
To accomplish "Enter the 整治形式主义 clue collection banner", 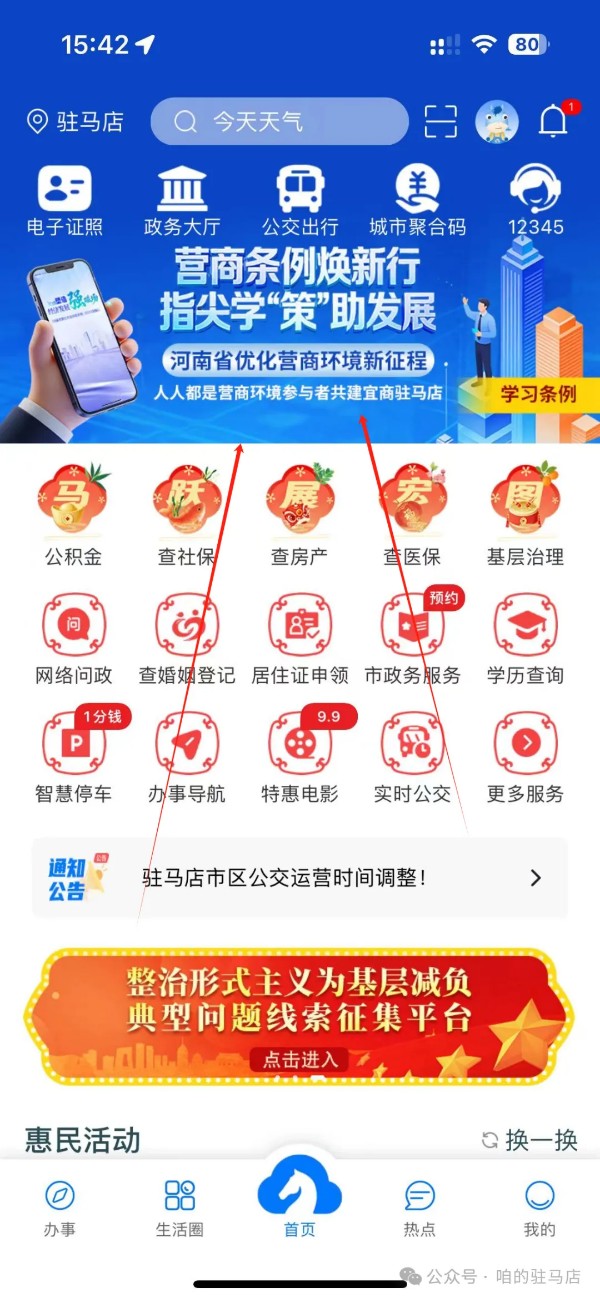I will click(x=300, y=1017).
